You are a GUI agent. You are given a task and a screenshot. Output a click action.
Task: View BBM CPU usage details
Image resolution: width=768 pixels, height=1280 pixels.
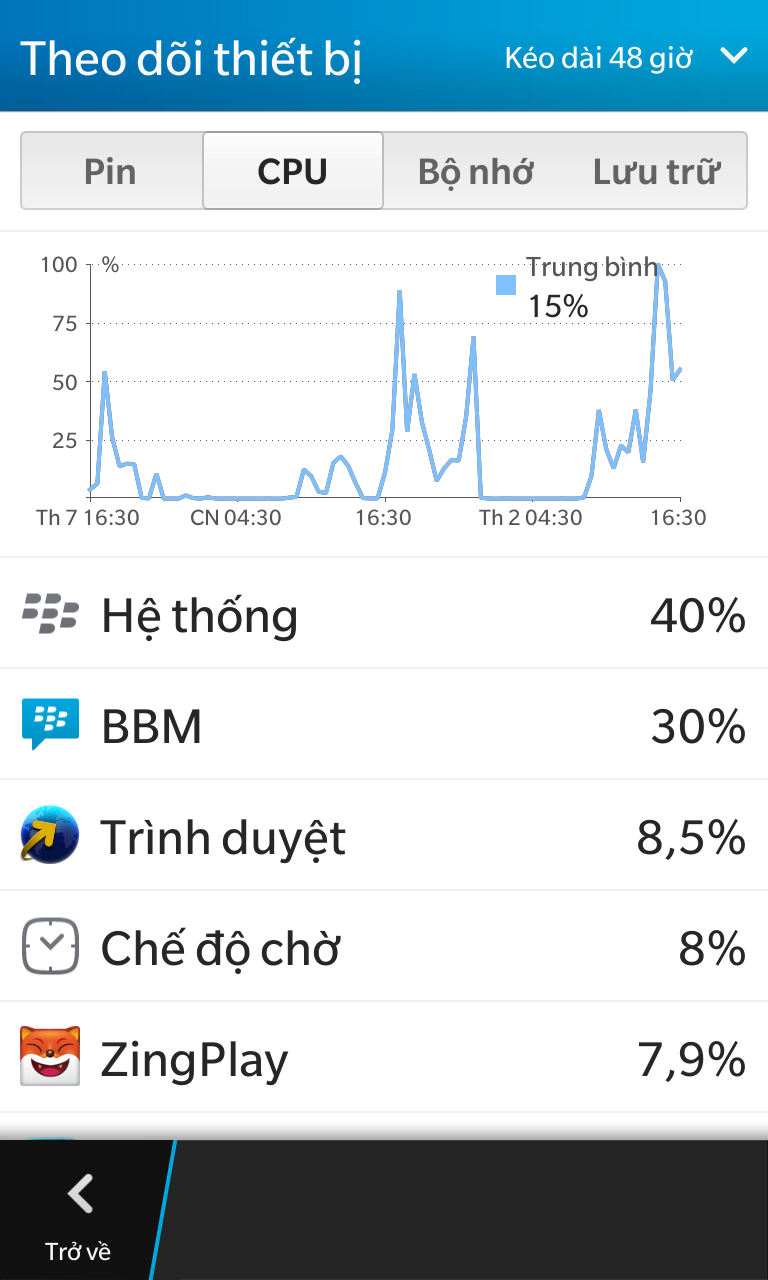pyautogui.click(x=384, y=725)
